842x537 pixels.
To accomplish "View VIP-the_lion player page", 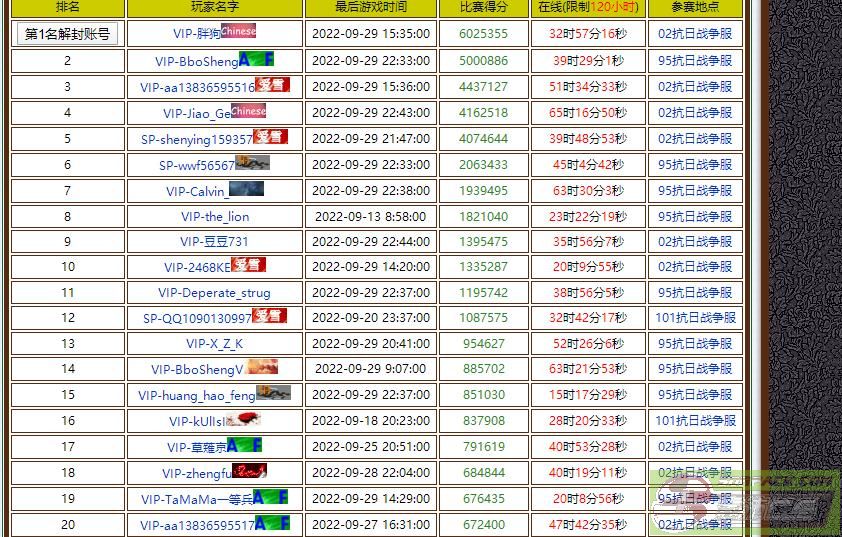I will click(x=215, y=217).
